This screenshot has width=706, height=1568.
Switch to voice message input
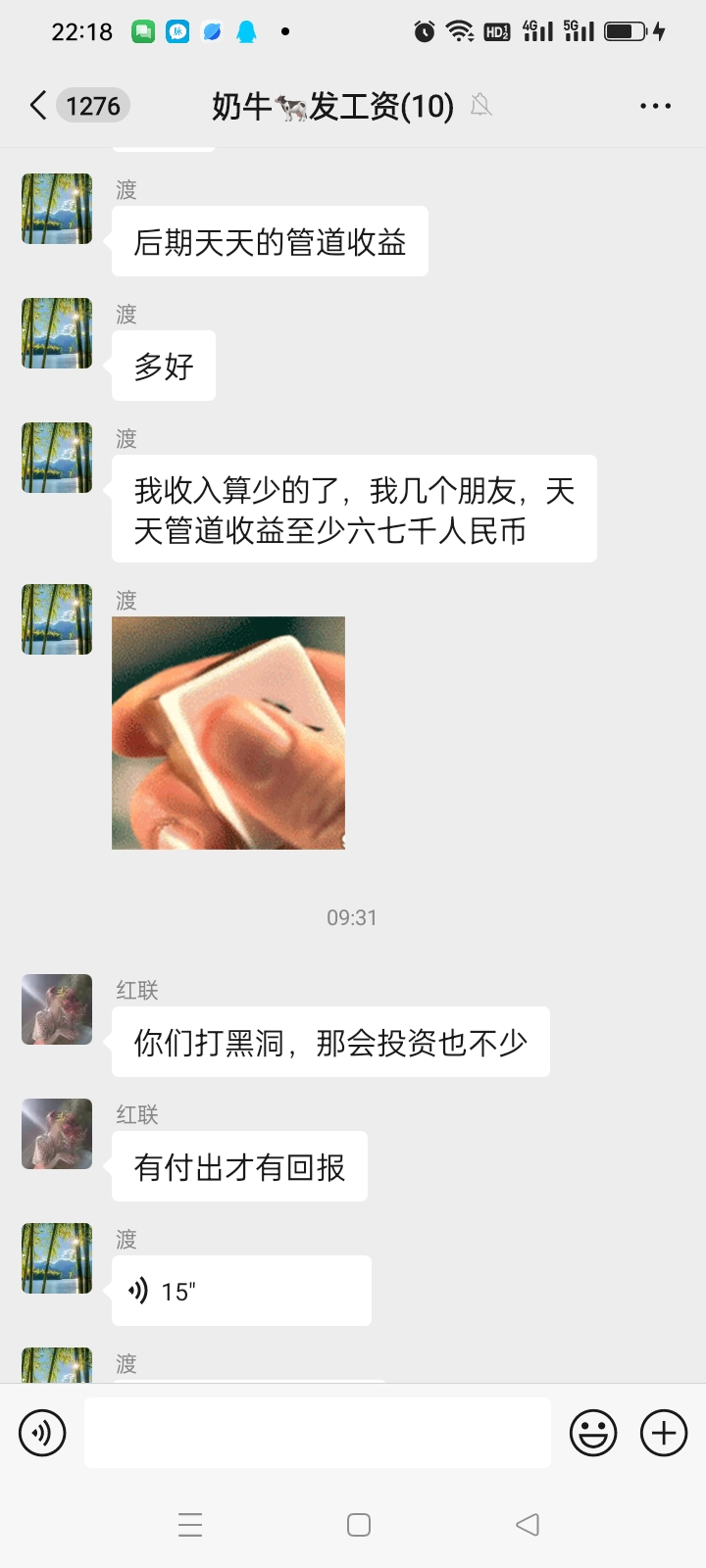click(42, 1434)
